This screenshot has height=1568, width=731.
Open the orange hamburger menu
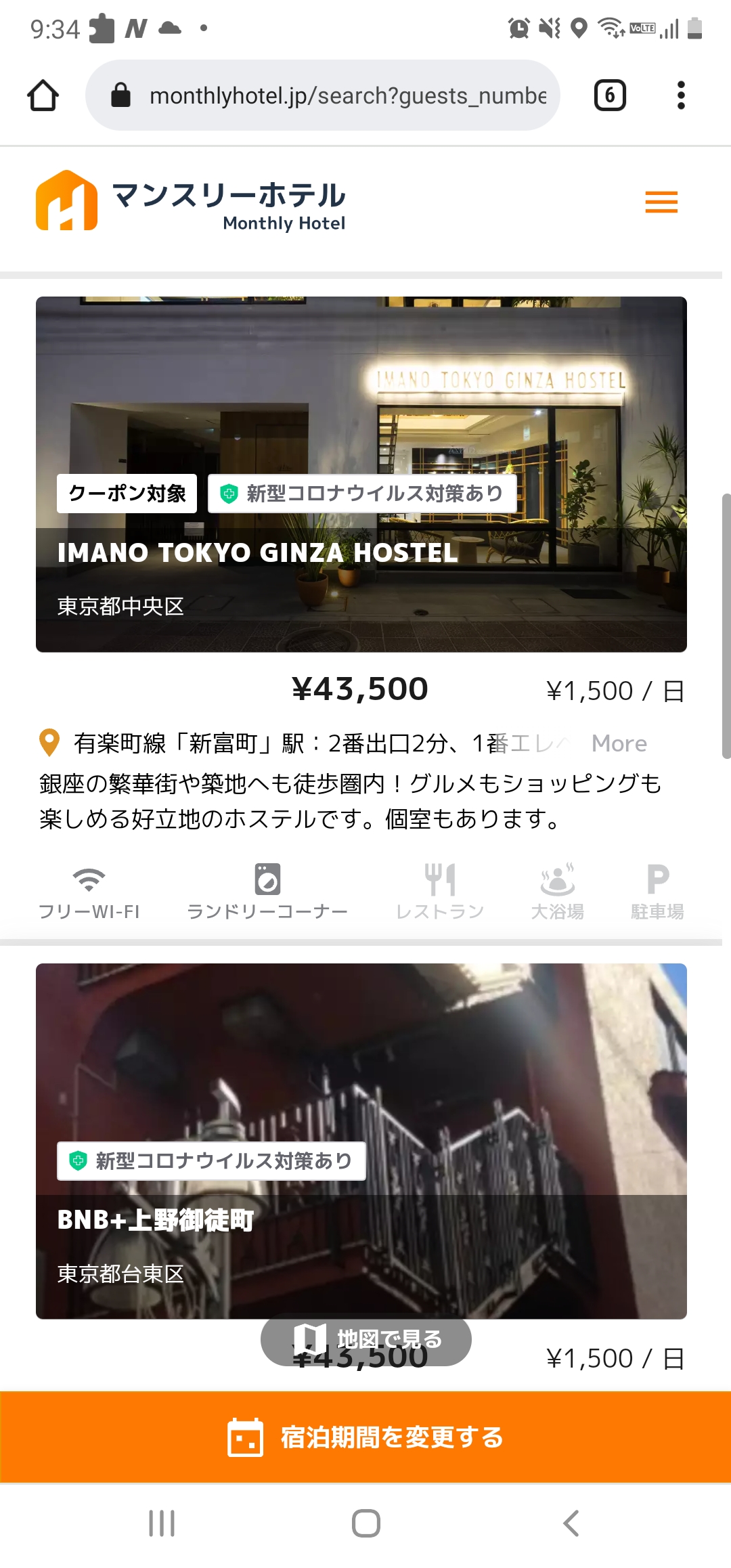pyautogui.click(x=661, y=202)
